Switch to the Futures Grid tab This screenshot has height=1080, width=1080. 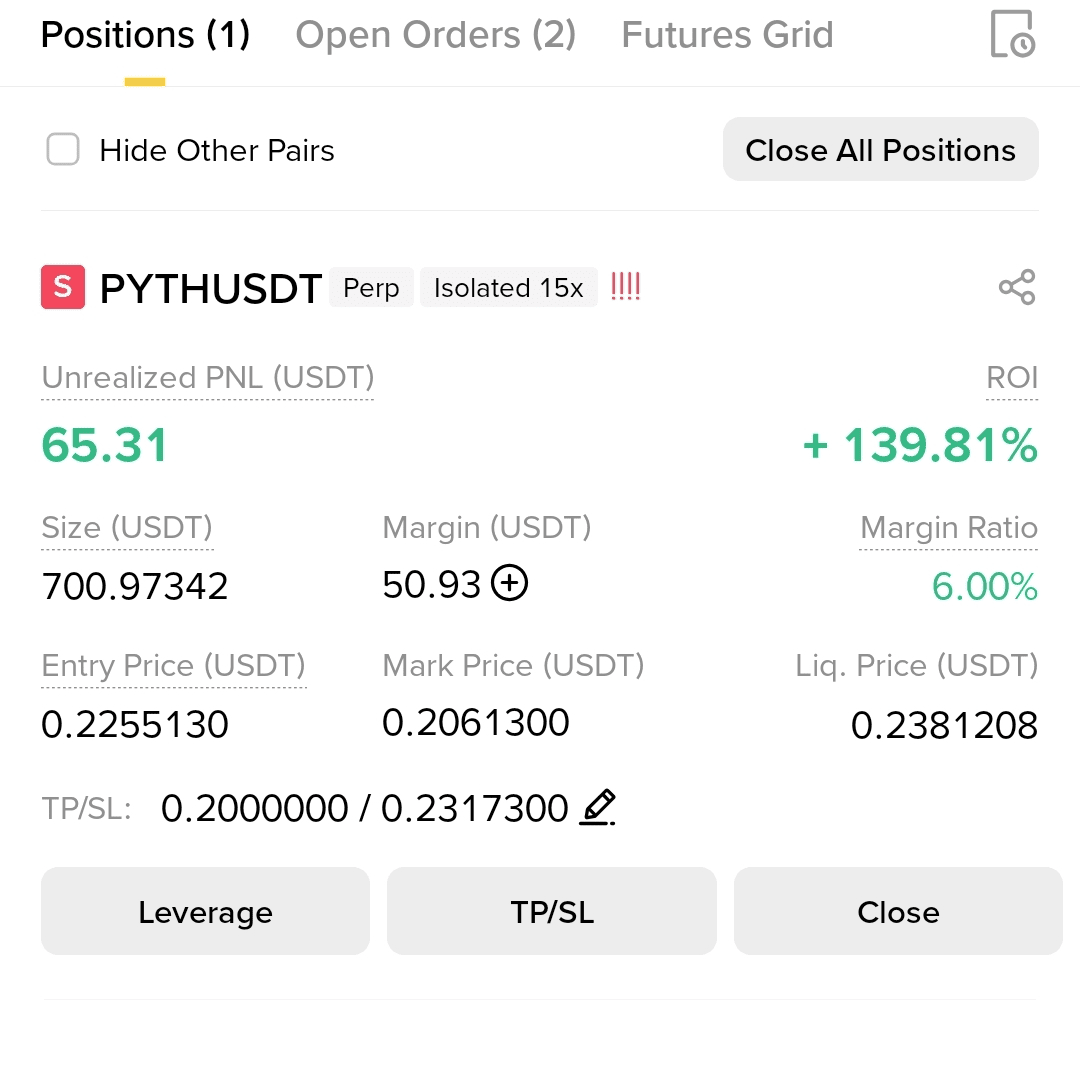coord(727,36)
